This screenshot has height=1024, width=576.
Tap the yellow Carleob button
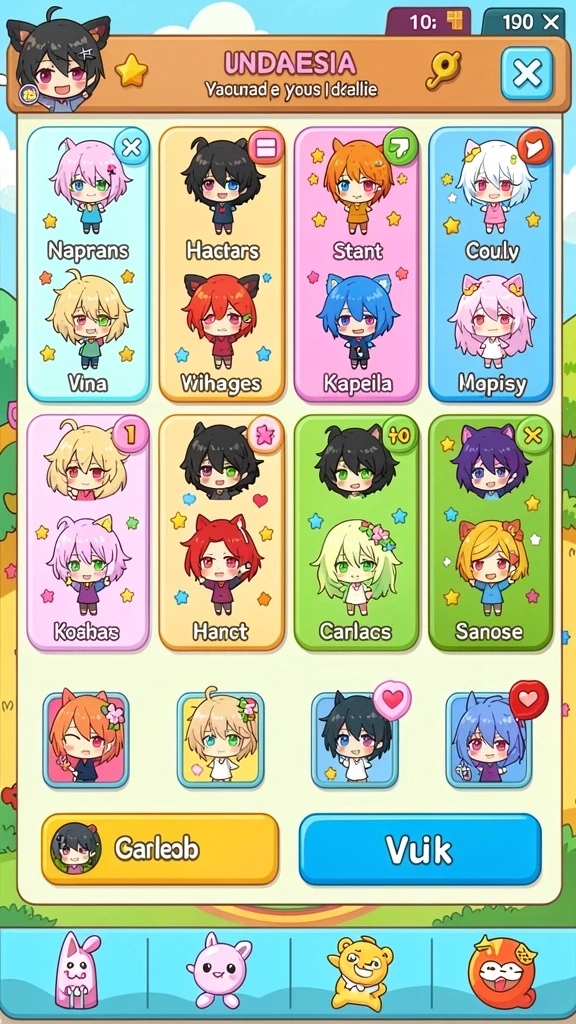tap(160, 849)
